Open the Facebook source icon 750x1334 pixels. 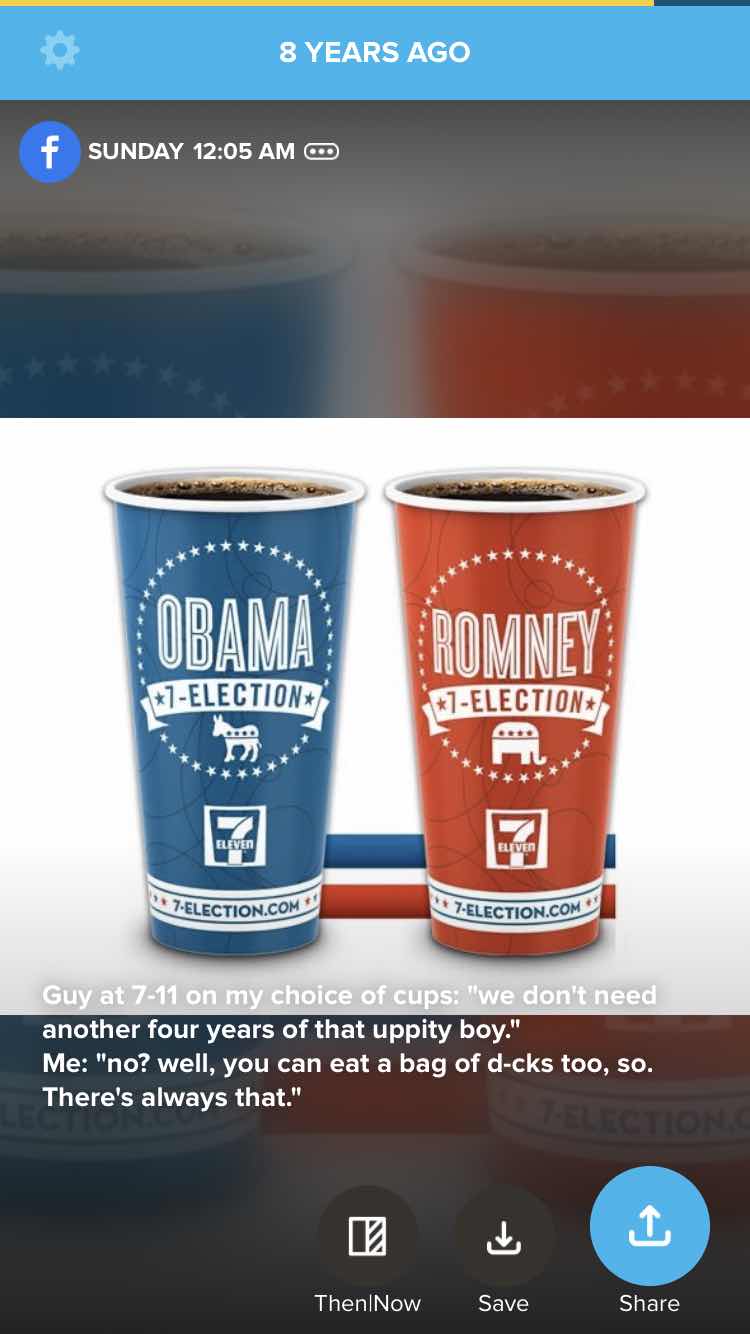[49, 152]
